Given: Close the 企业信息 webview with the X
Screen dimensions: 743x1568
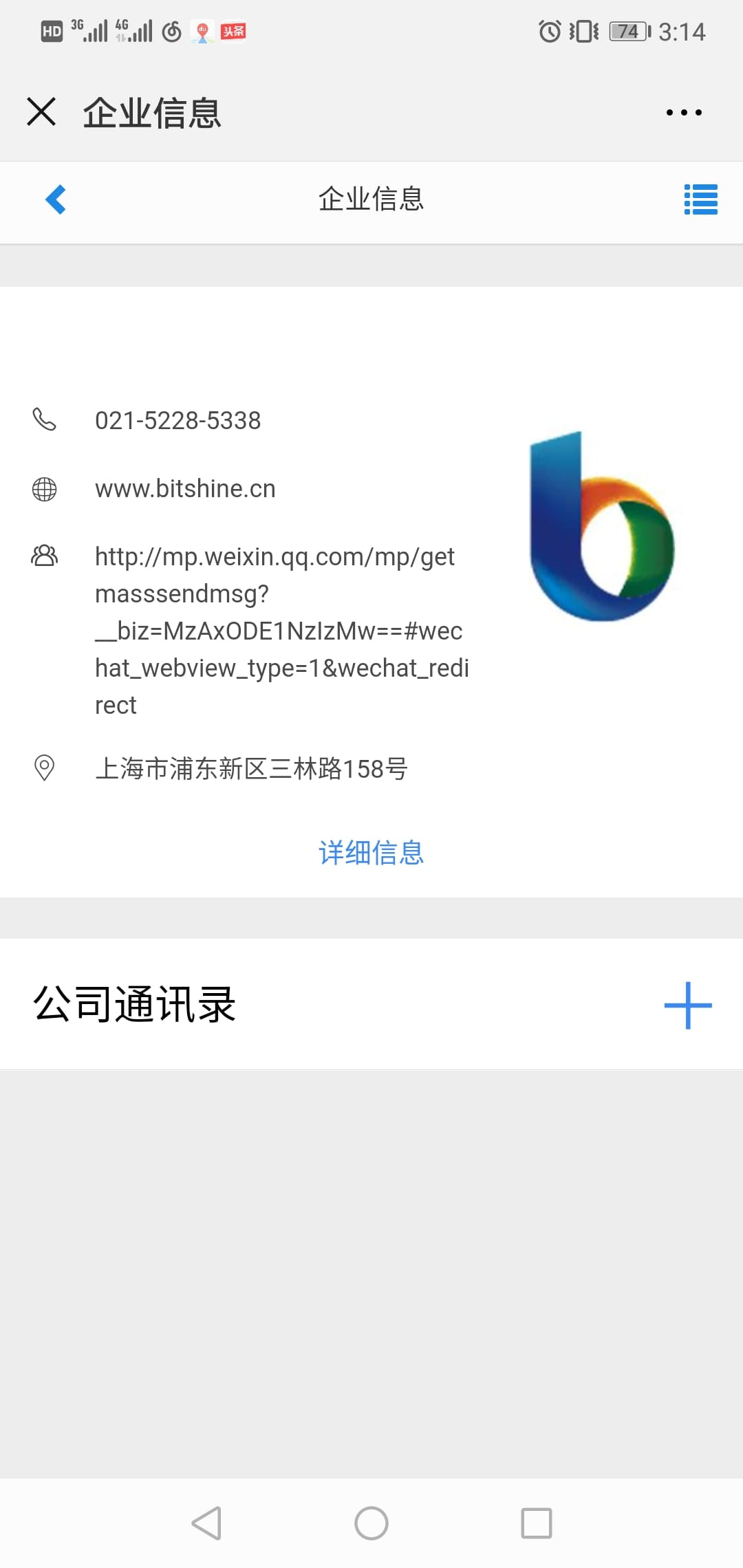Looking at the screenshot, I should (41, 111).
